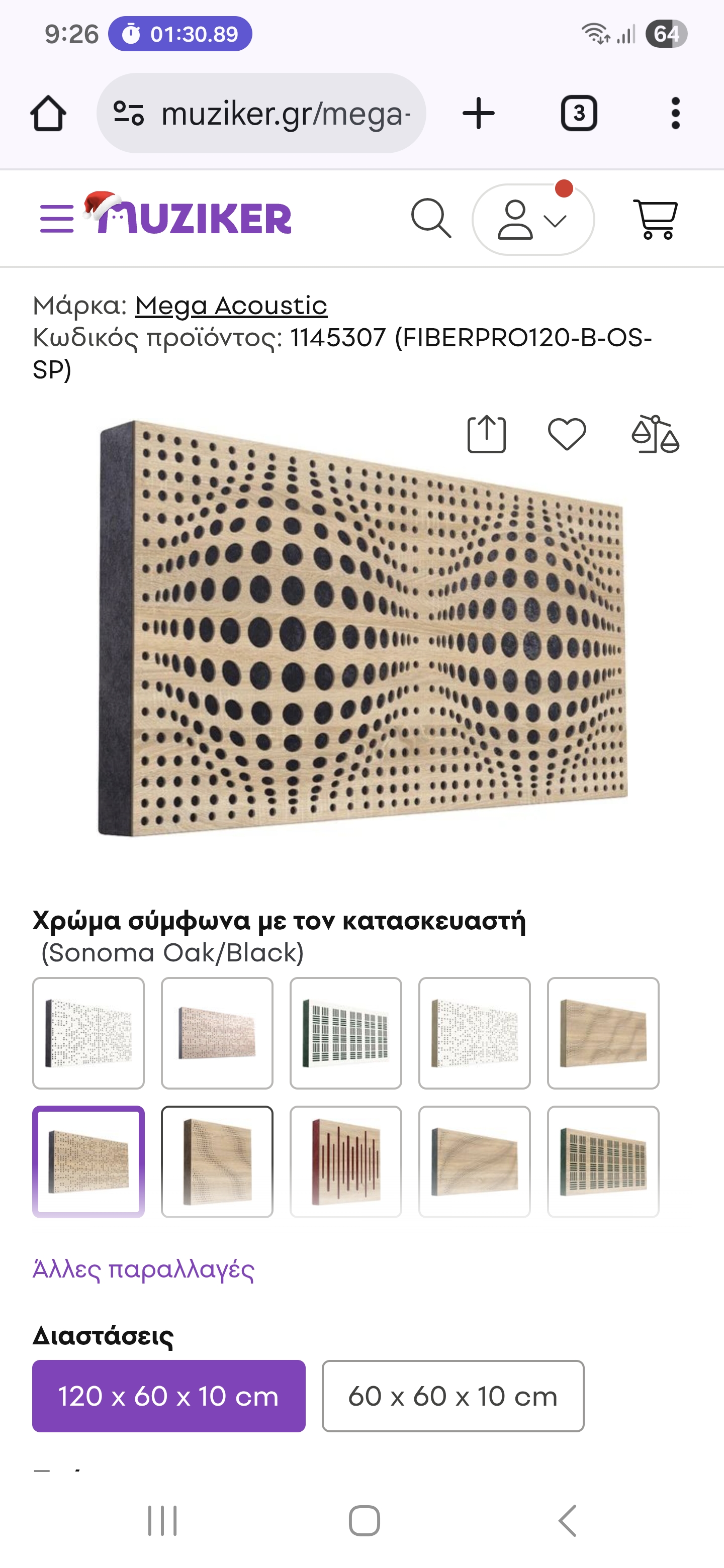Image resolution: width=724 pixels, height=1568 pixels.
Task: Share this product
Action: [x=486, y=435]
